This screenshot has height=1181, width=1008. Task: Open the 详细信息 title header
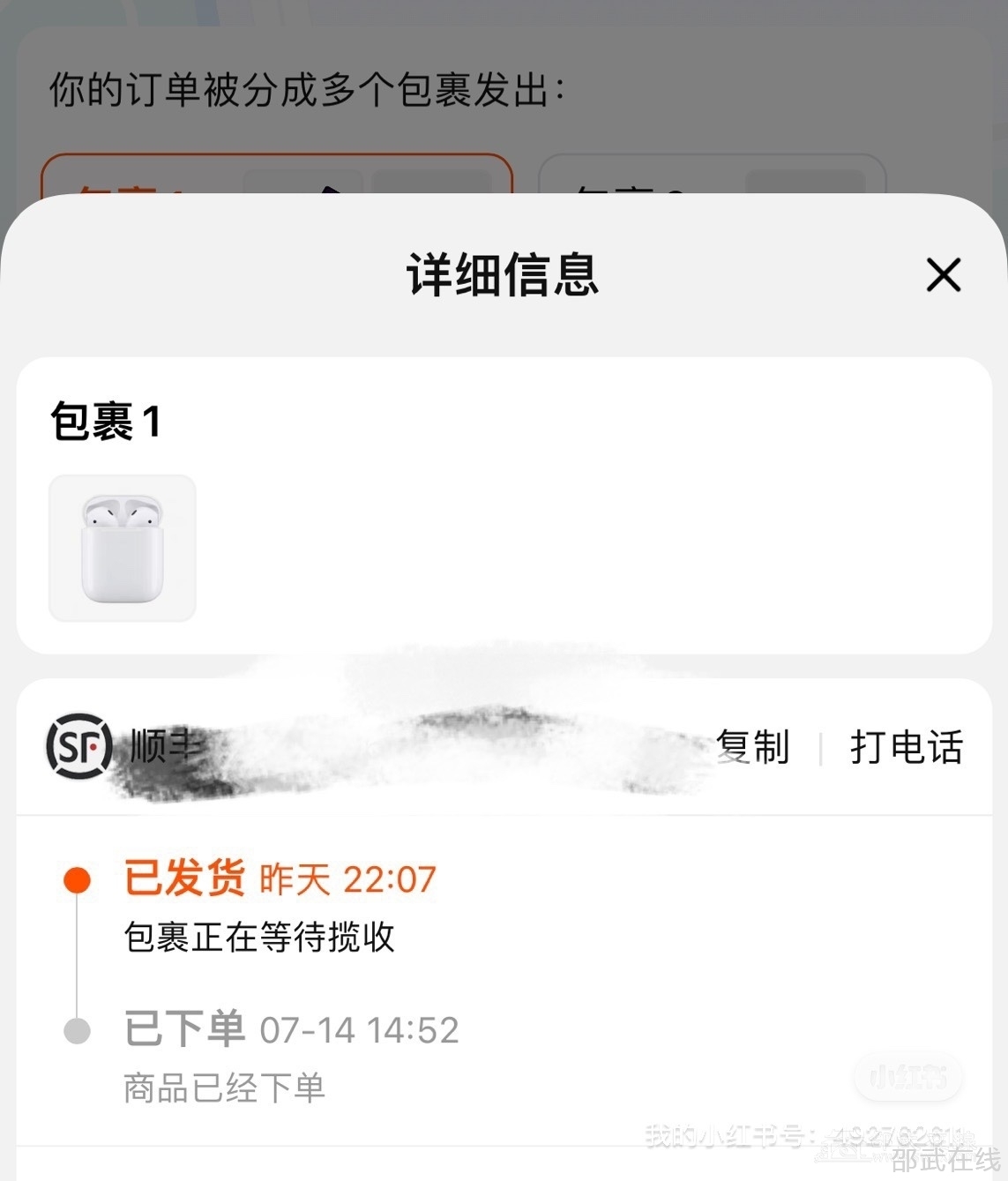point(504,277)
